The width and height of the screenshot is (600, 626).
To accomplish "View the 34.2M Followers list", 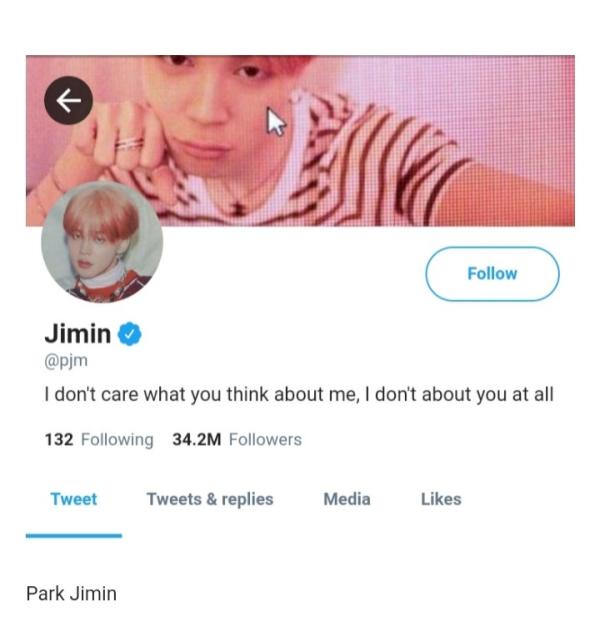I will pos(237,439).
